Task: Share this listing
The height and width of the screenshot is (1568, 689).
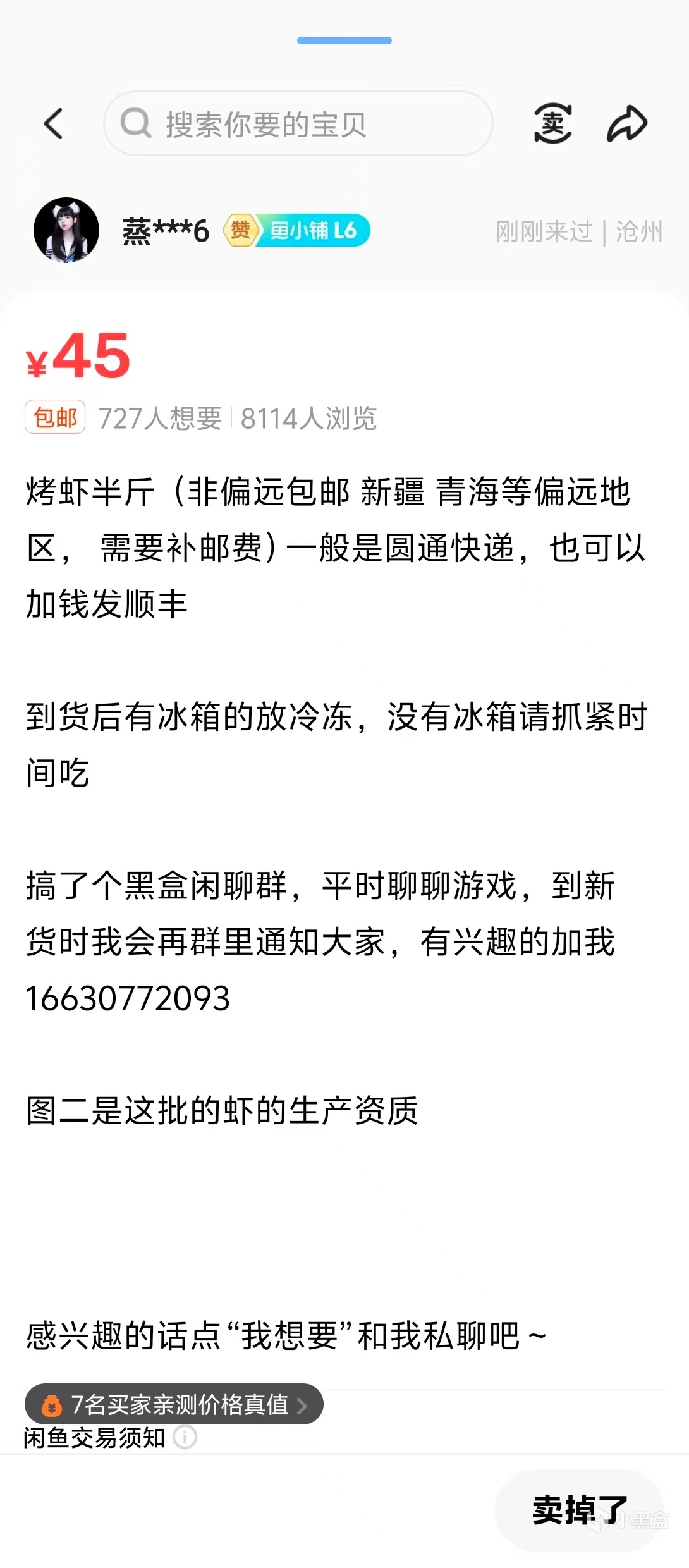Action: click(626, 124)
